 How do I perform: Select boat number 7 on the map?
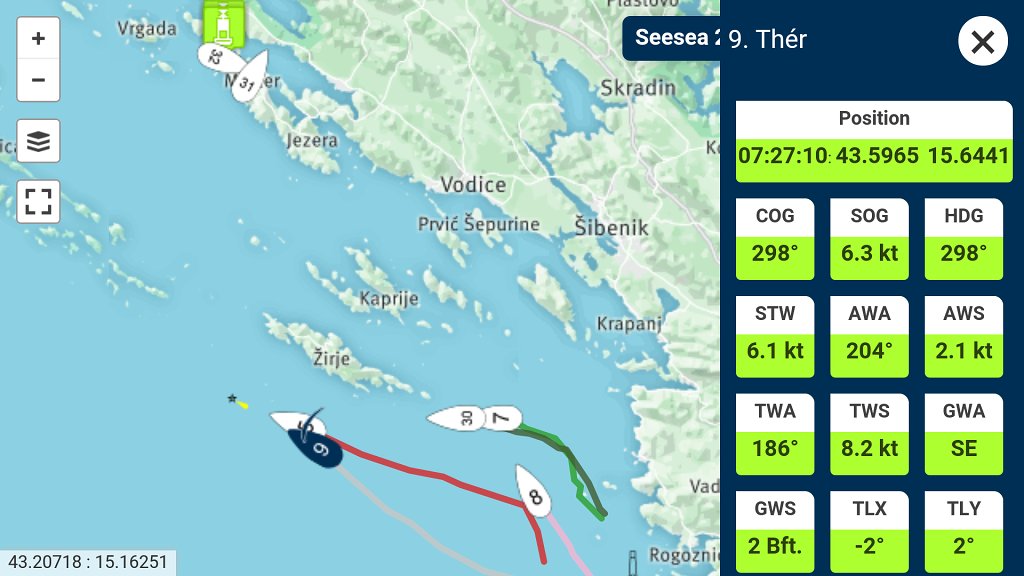[x=503, y=418]
